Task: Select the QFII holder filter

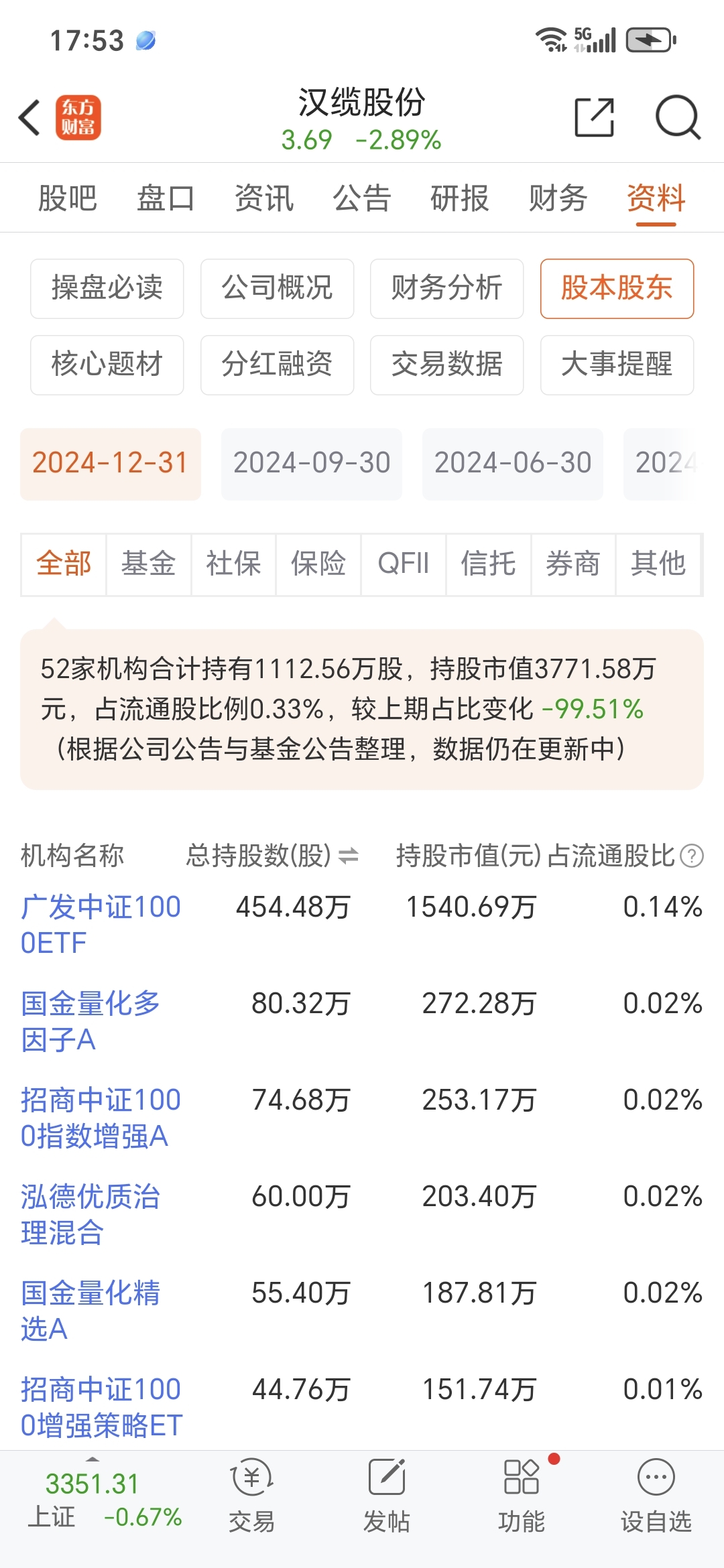Action: (403, 564)
